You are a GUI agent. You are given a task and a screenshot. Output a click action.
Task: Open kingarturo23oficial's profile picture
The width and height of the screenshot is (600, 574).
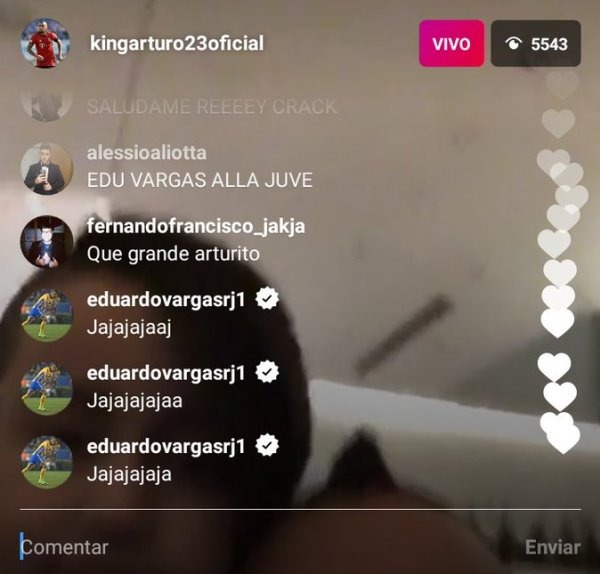point(45,44)
